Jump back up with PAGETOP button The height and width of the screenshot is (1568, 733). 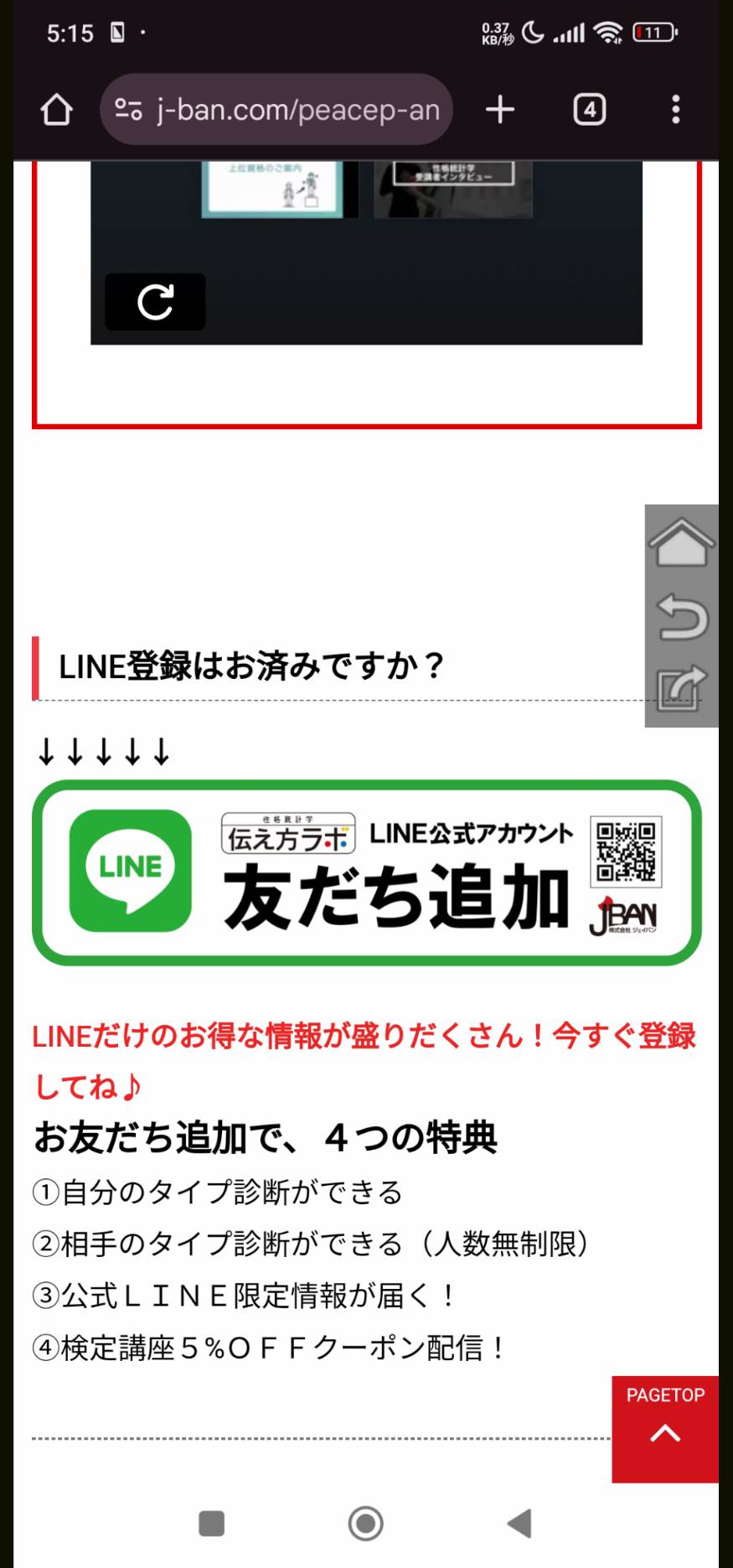click(665, 1429)
